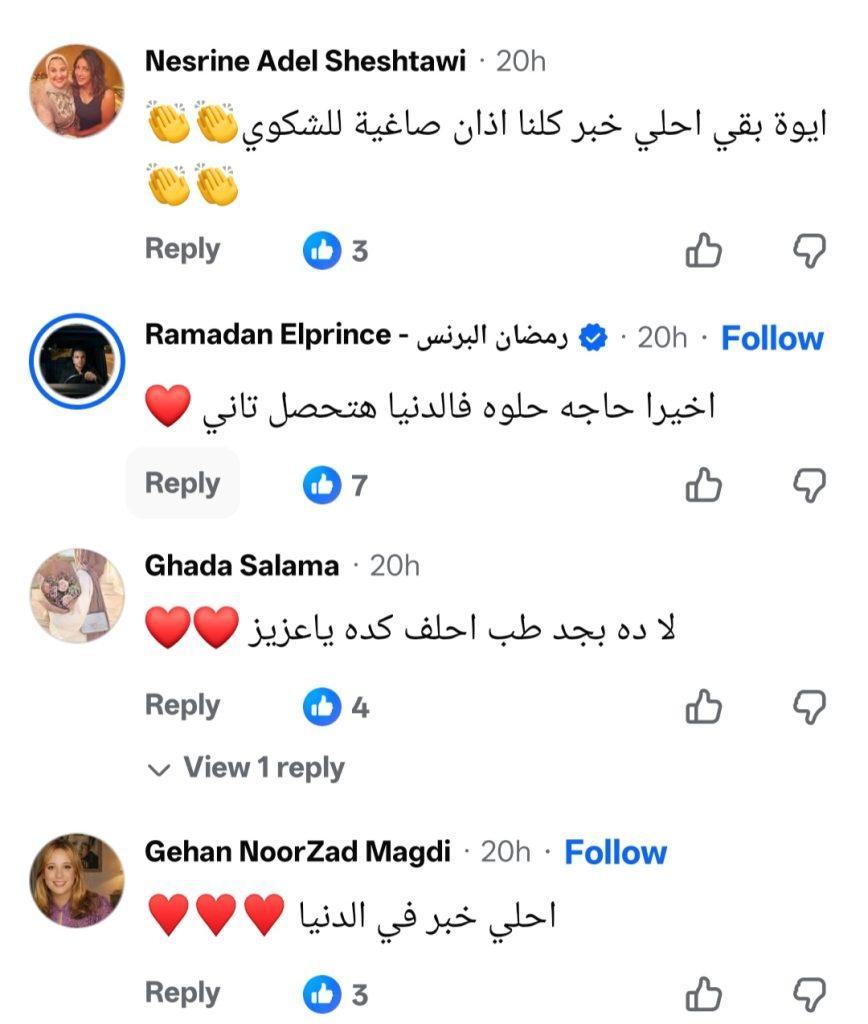Viewport: 868px width, 1024px height.
Task: Click the 3 like count on Gehan's comment
Action: point(335,993)
